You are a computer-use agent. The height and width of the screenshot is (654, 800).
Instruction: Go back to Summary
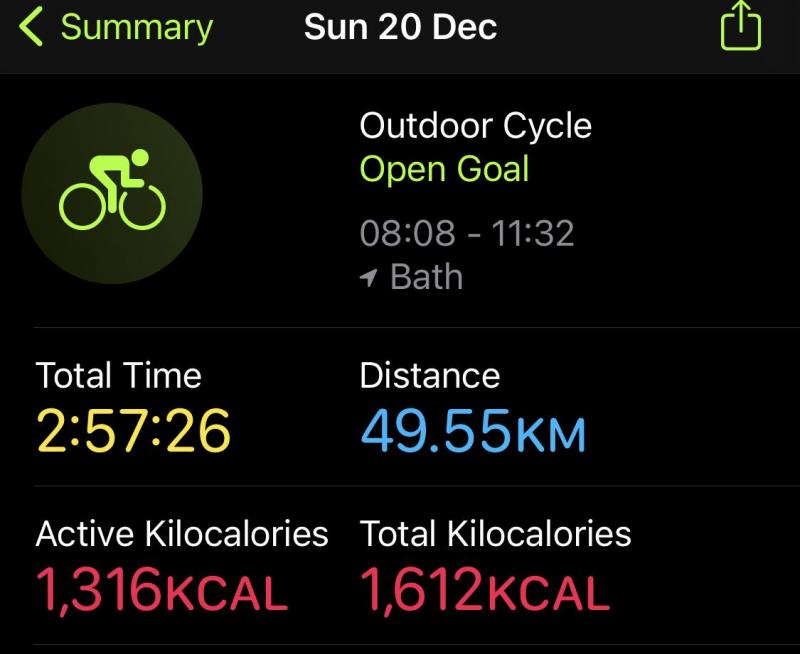click(115, 28)
